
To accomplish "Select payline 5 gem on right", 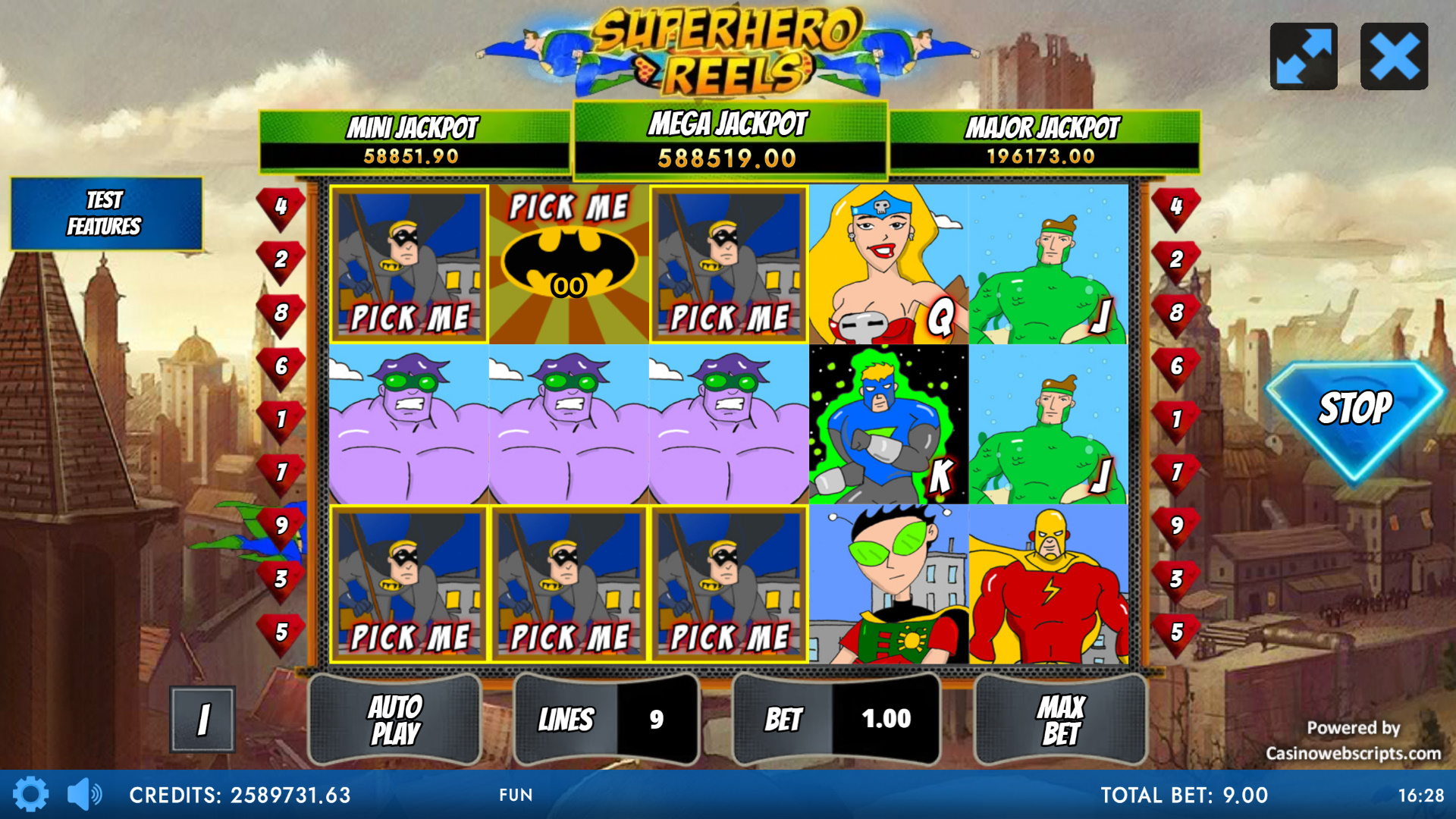I will coord(1176,632).
